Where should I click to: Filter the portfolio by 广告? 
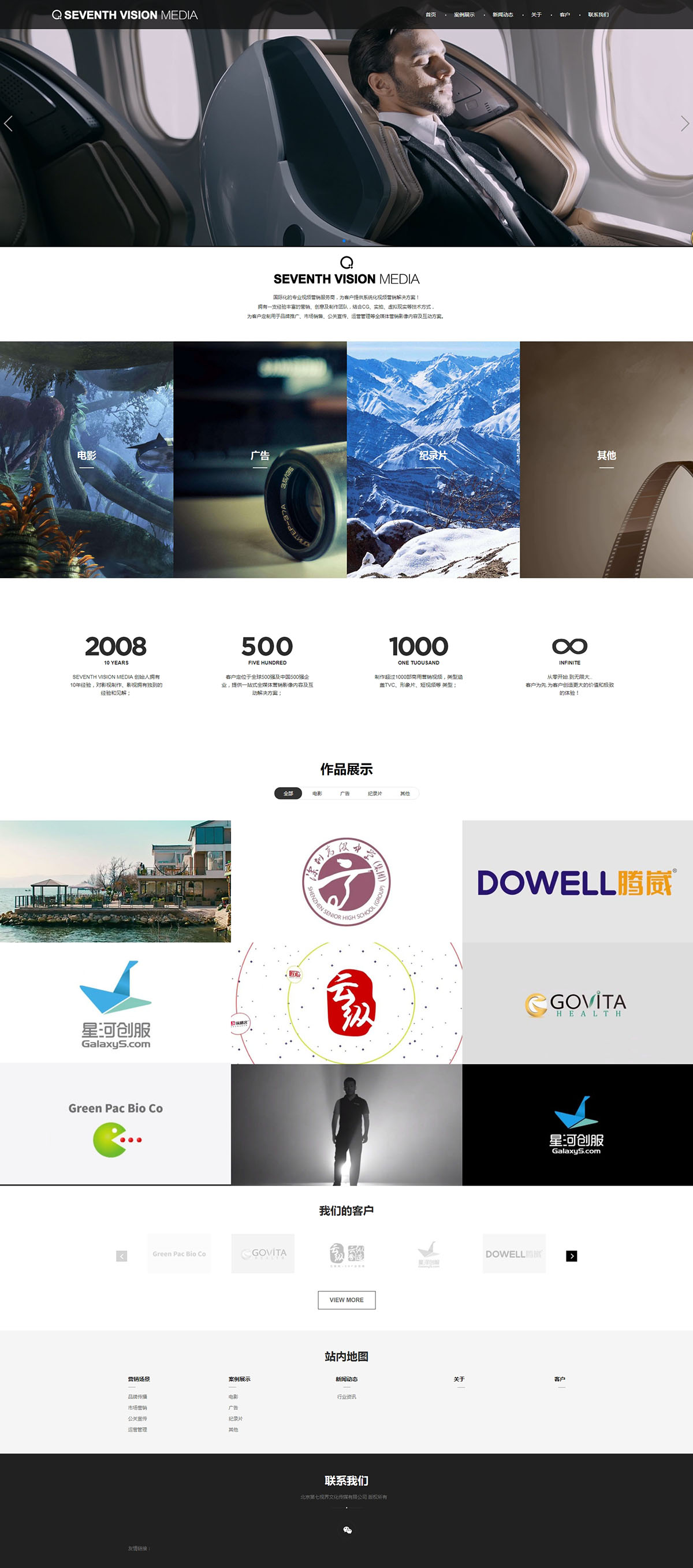[x=344, y=793]
